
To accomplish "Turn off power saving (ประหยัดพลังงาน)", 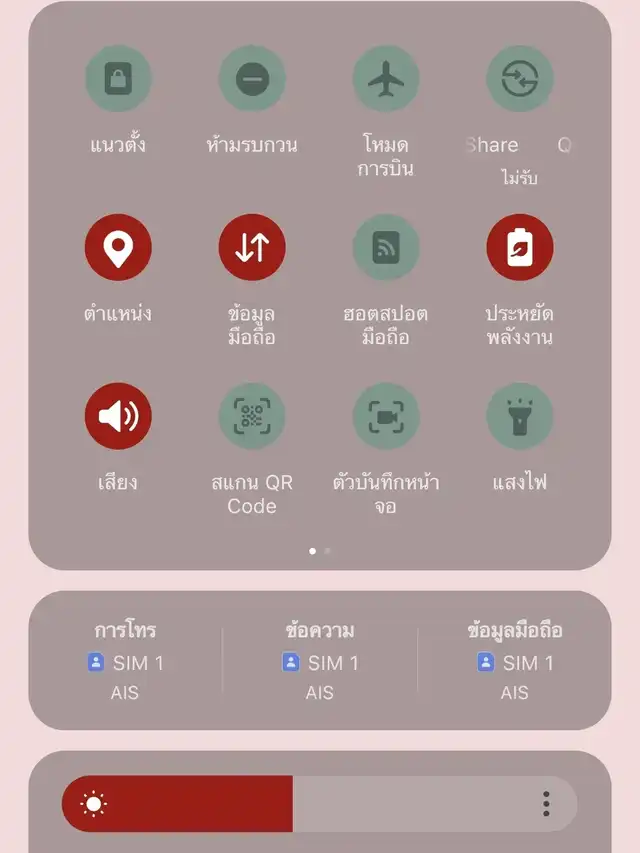I will (x=520, y=248).
